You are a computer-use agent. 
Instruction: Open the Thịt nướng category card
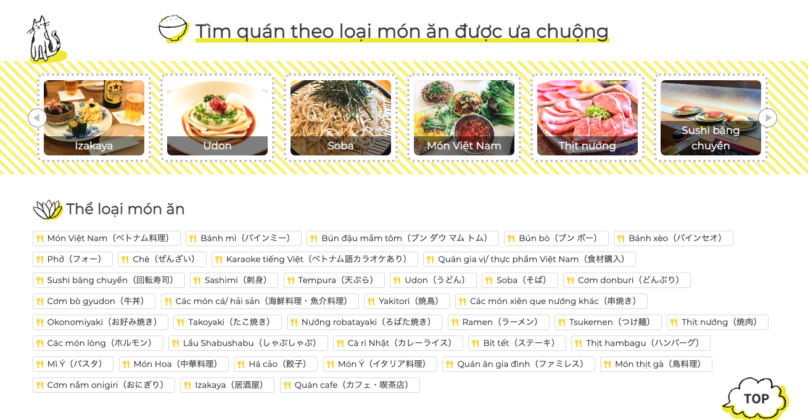(587, 118)
